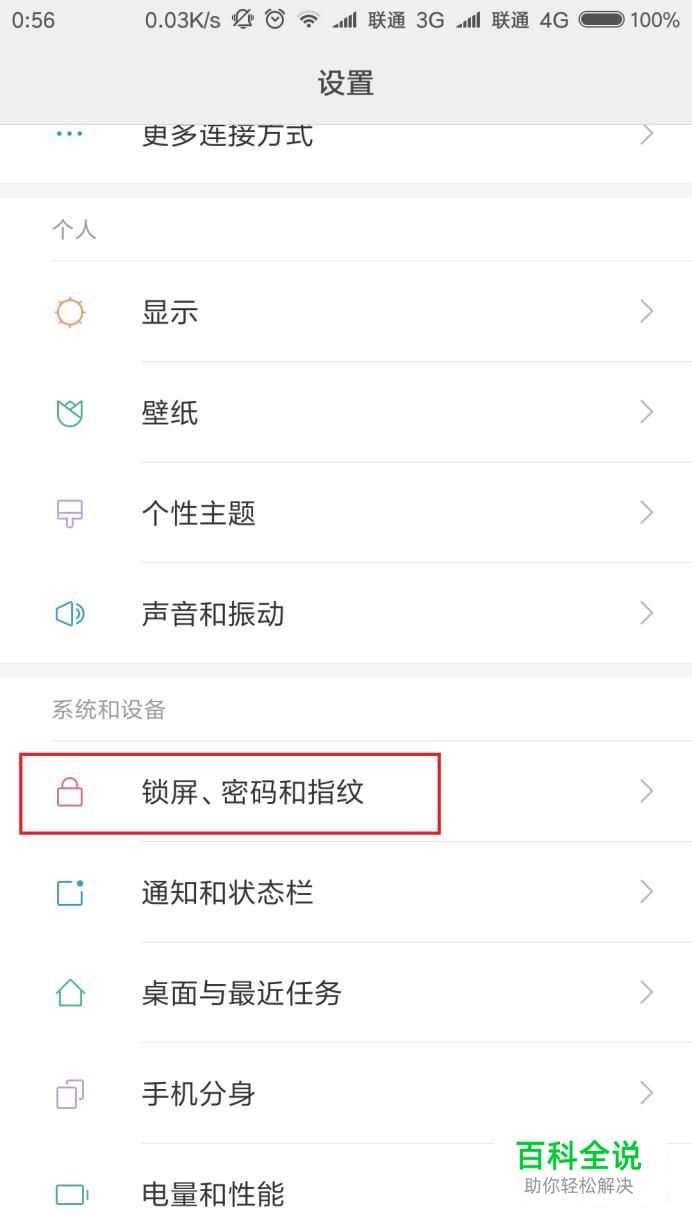692x1230 pixels.
Task: Open 电量和性能 battery settings
Action: (213, 1193)
